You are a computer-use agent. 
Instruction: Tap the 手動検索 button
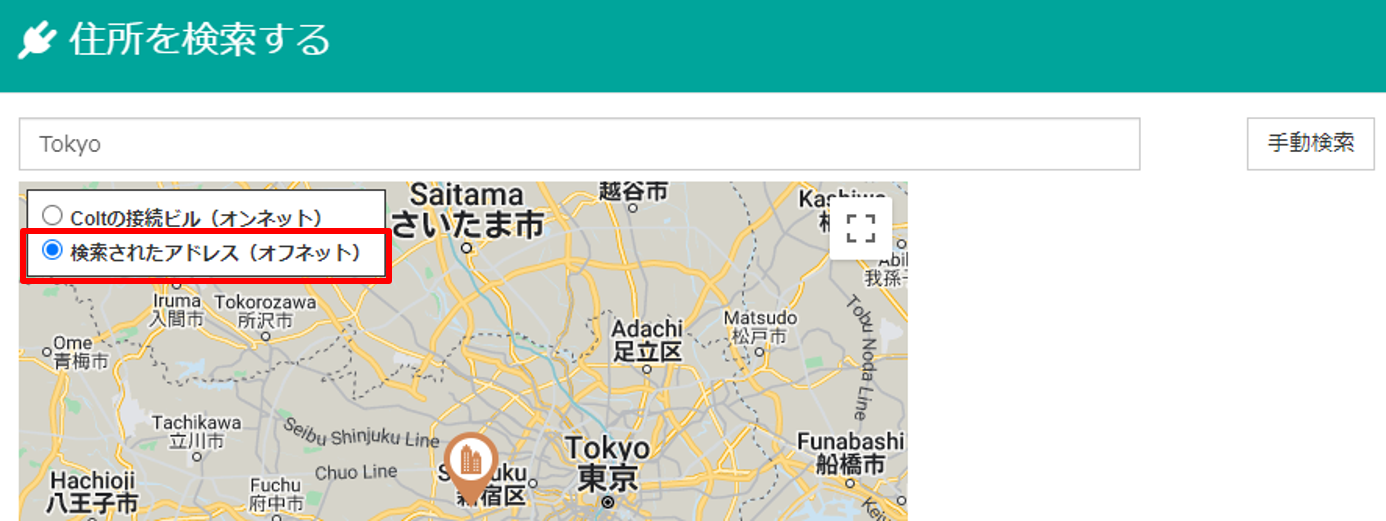[1310, 143]
